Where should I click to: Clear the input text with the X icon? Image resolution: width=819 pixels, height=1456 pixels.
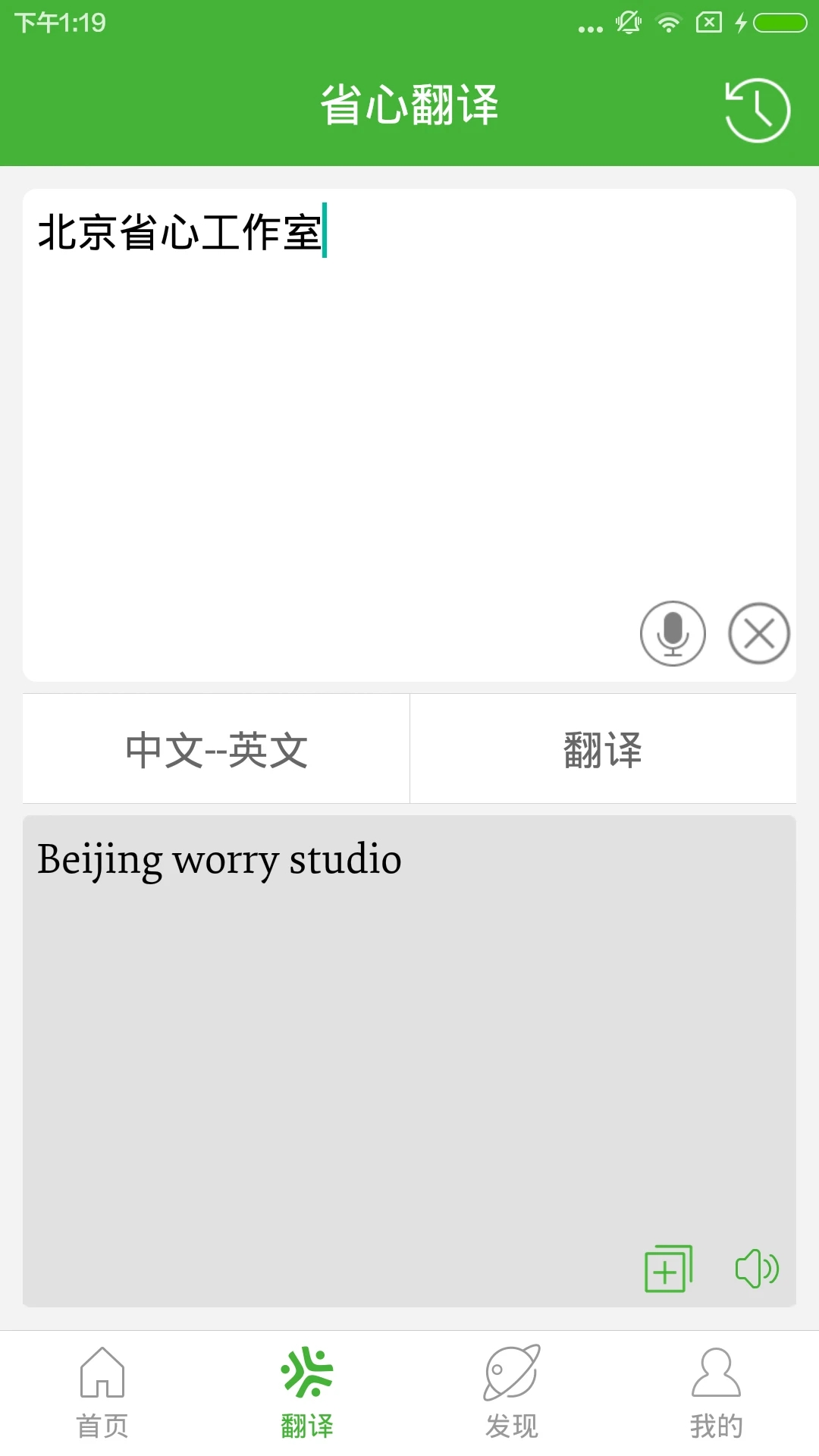point(758,632)
